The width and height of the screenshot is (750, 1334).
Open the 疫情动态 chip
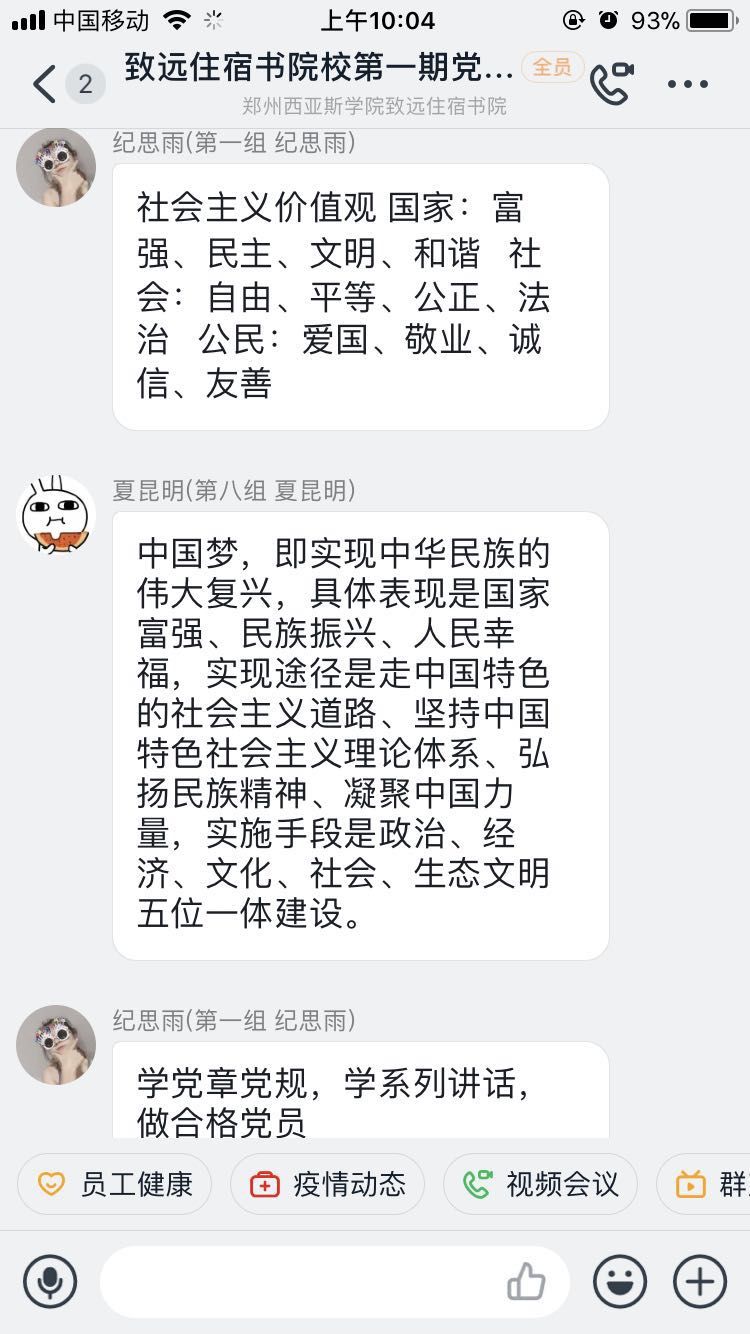pos(327,1185)
